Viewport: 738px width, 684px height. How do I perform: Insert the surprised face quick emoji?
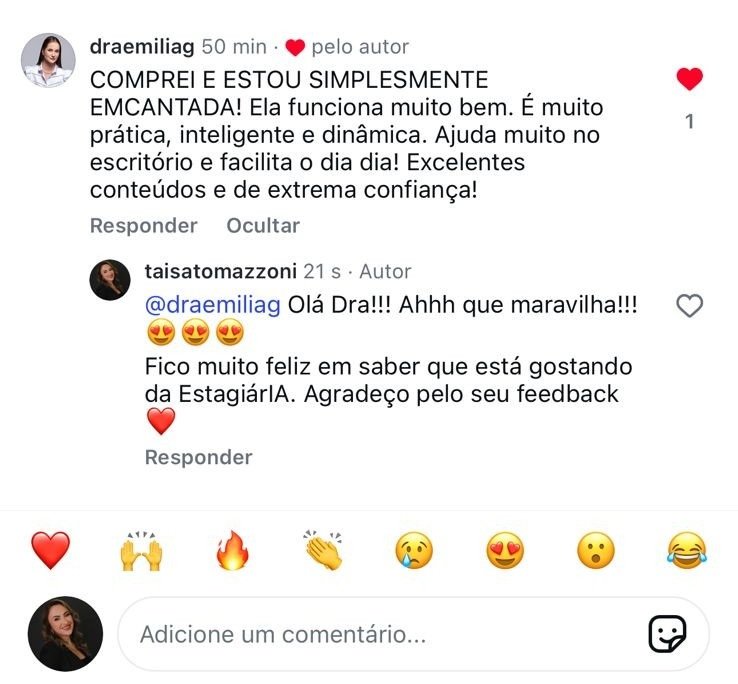point(596,550)
